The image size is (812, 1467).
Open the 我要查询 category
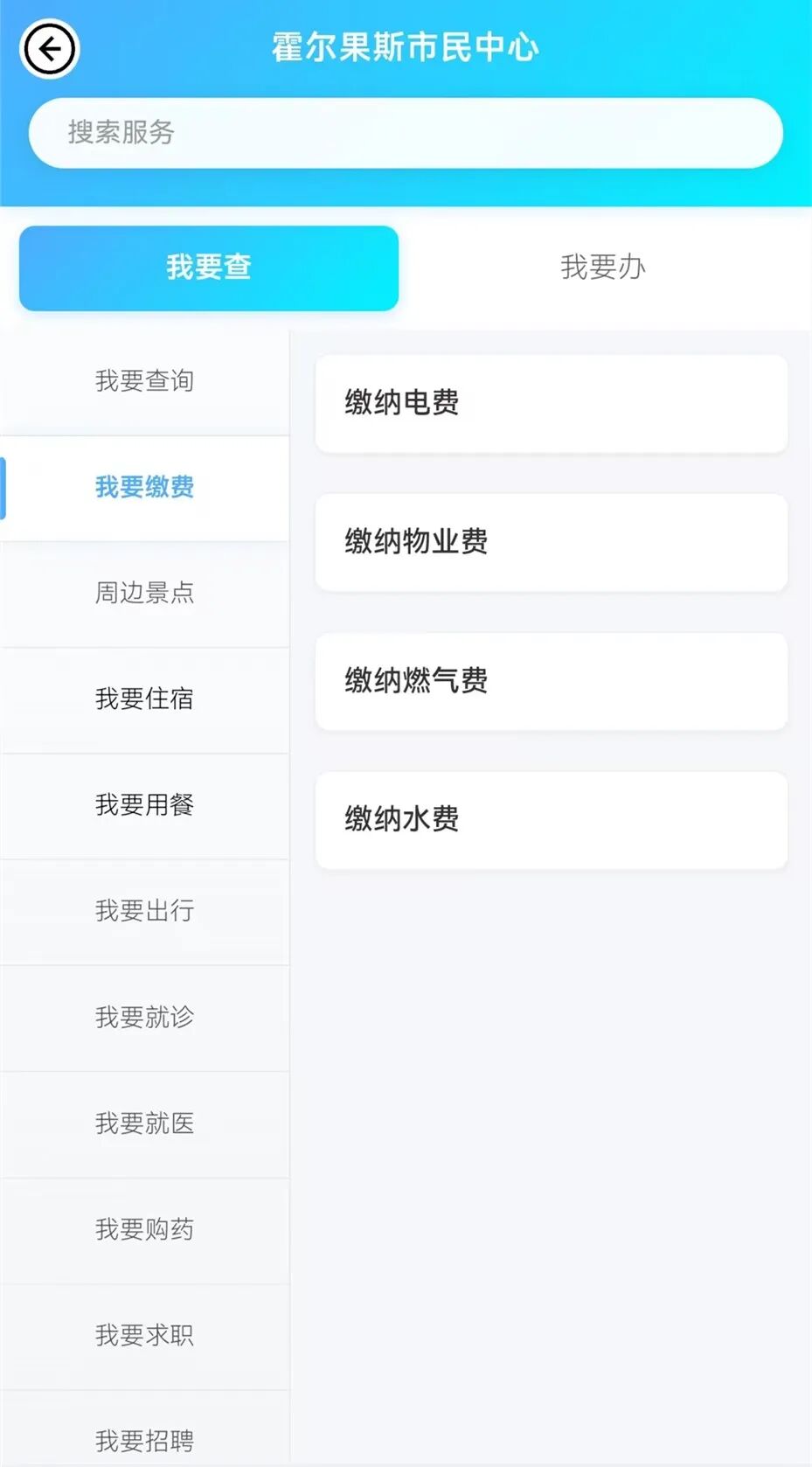[x=144, y=381]
